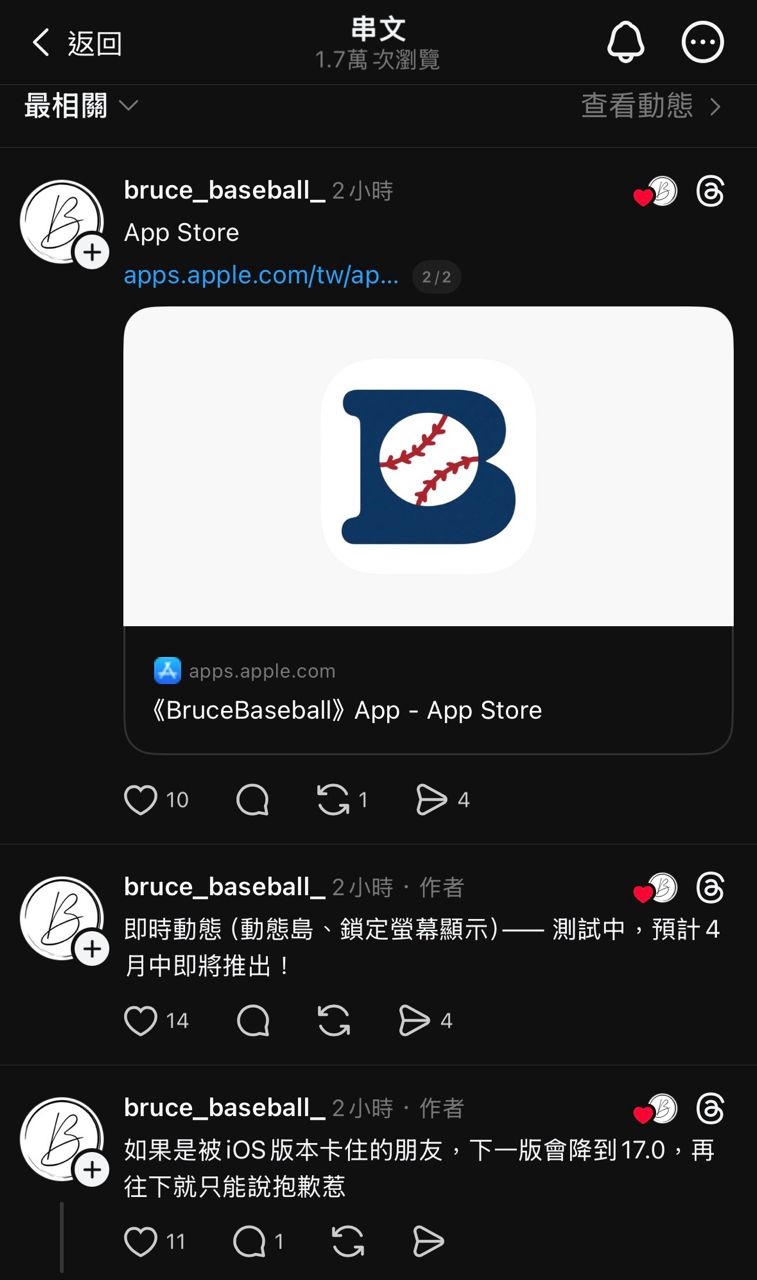The width and height of the screenshot is (757, 1280).
Task: Repost the 即時動態 post
Action: (333, 1021)
